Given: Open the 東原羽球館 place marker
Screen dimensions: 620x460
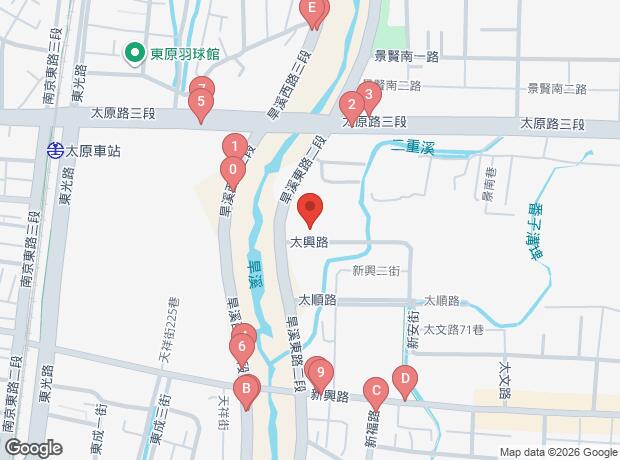Looking at the screenshot, I should coord(132,52).
